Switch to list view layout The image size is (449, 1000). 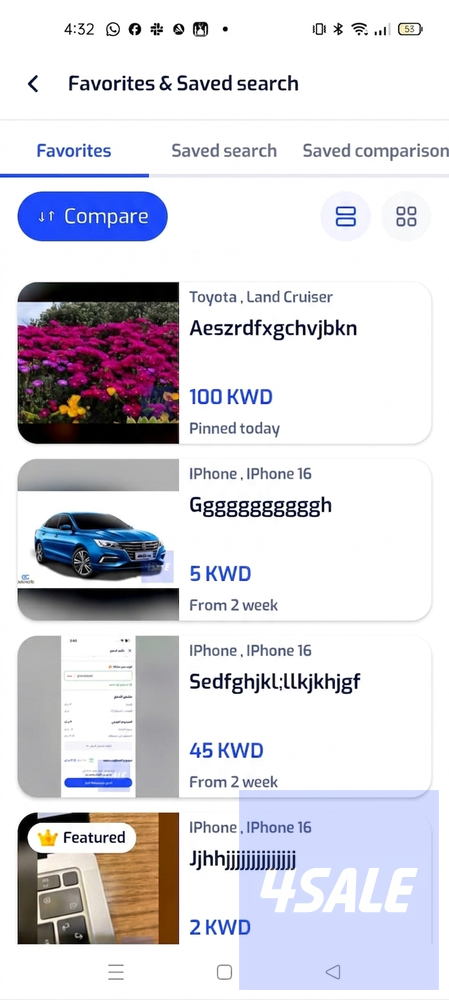[x=345, y=216]
